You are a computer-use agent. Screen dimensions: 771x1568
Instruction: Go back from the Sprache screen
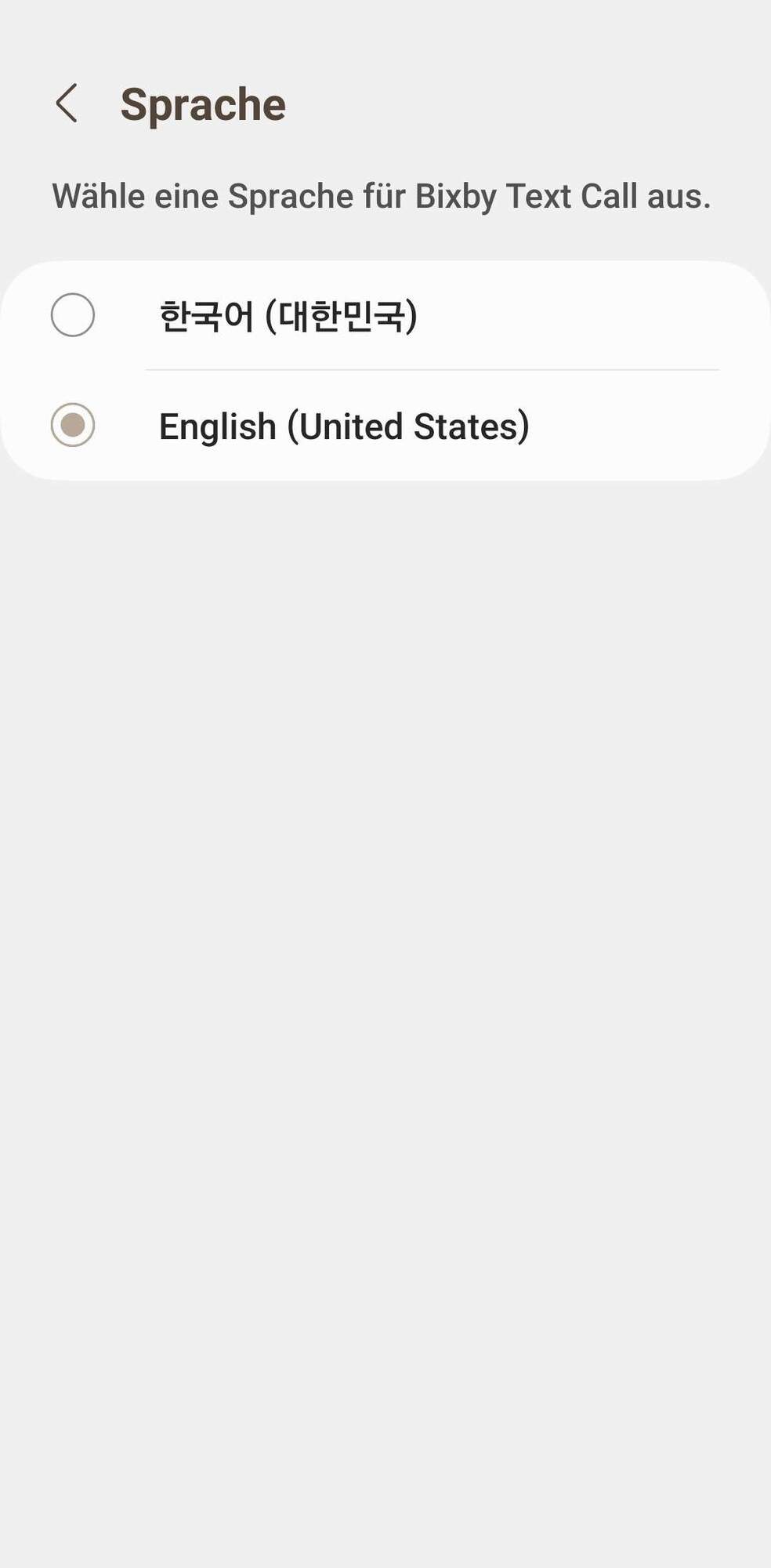click(x=67, y=103)
